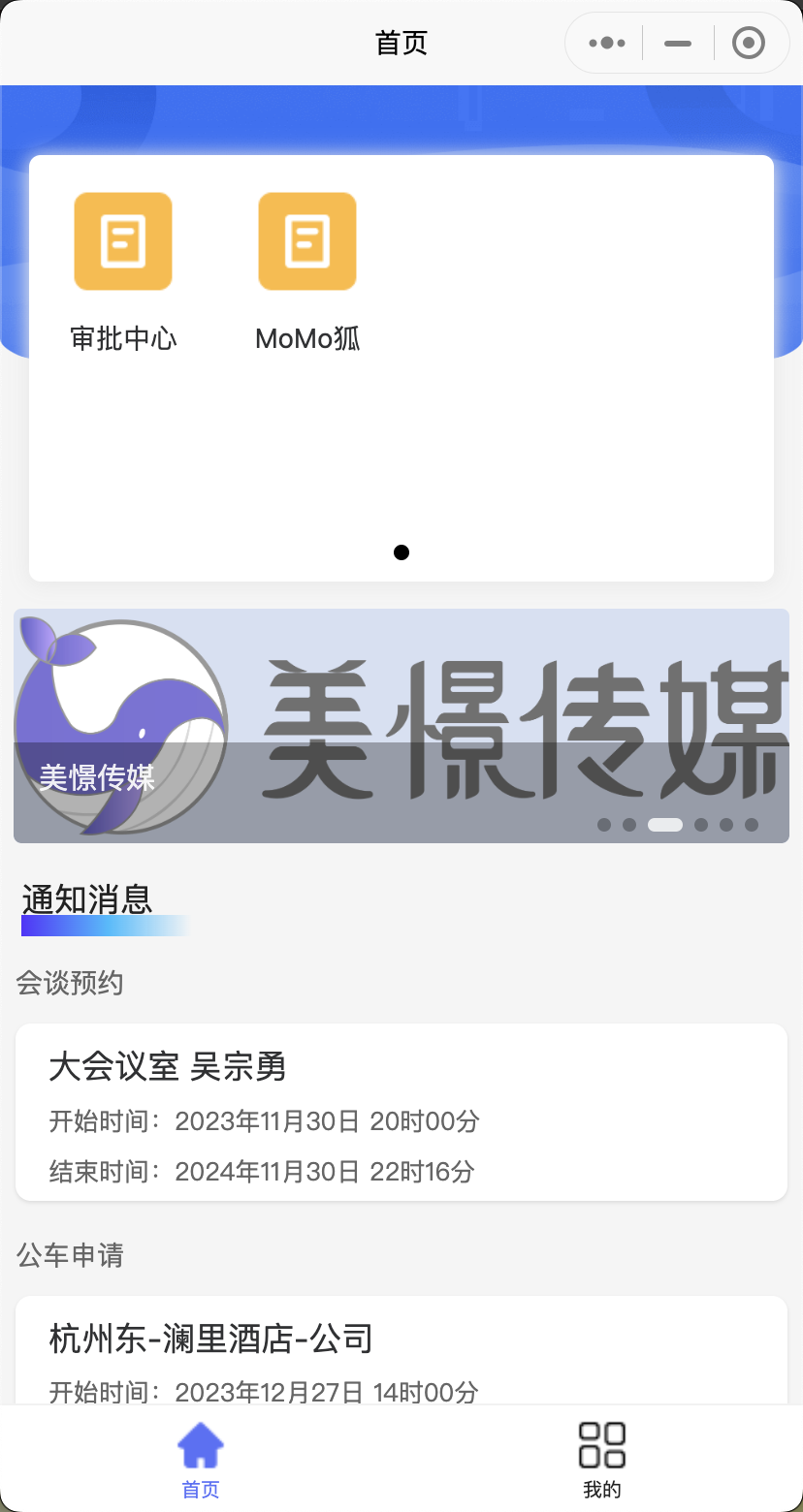Select the first carousel dot indicator
Viewport: 803px width, 1512px height.
click(x=603, y=825)
